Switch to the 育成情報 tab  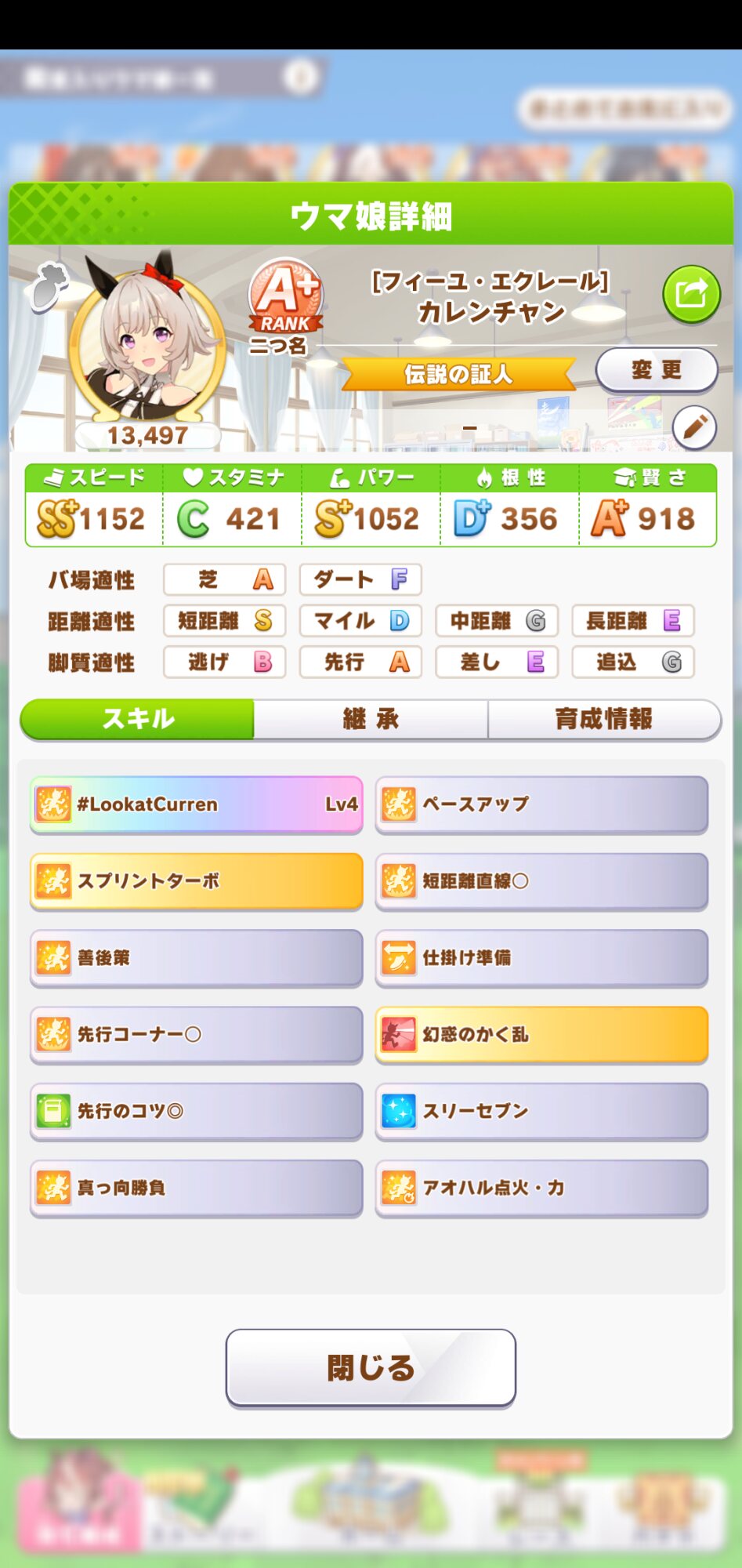(x=603, y=719)
